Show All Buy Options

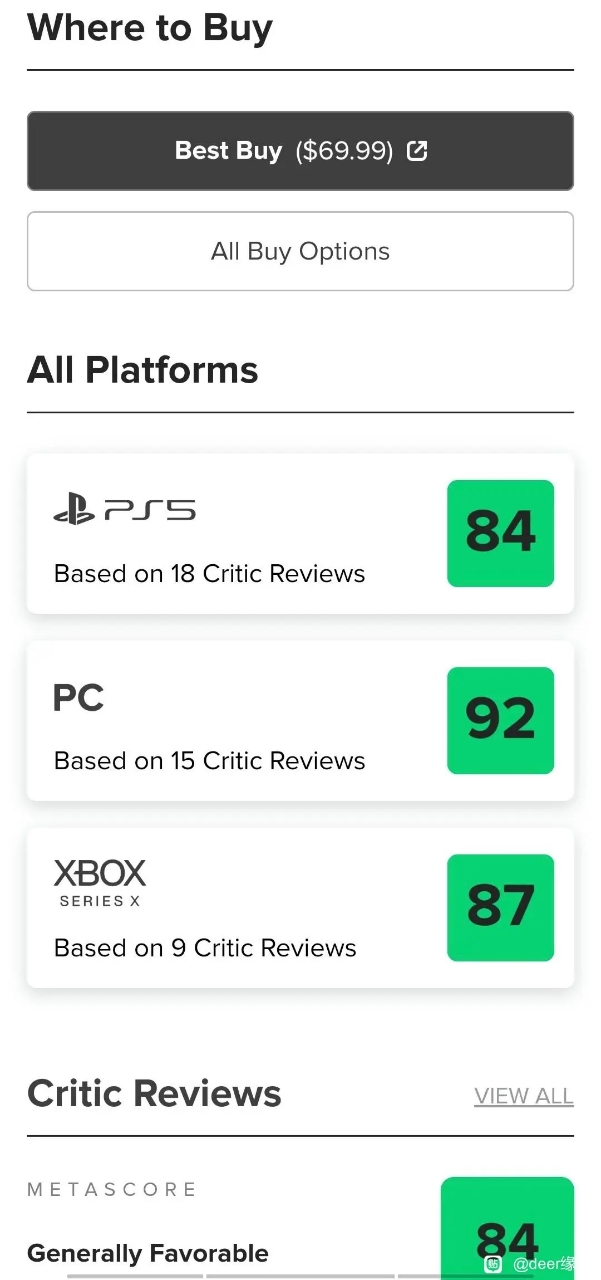pos(300,251)
